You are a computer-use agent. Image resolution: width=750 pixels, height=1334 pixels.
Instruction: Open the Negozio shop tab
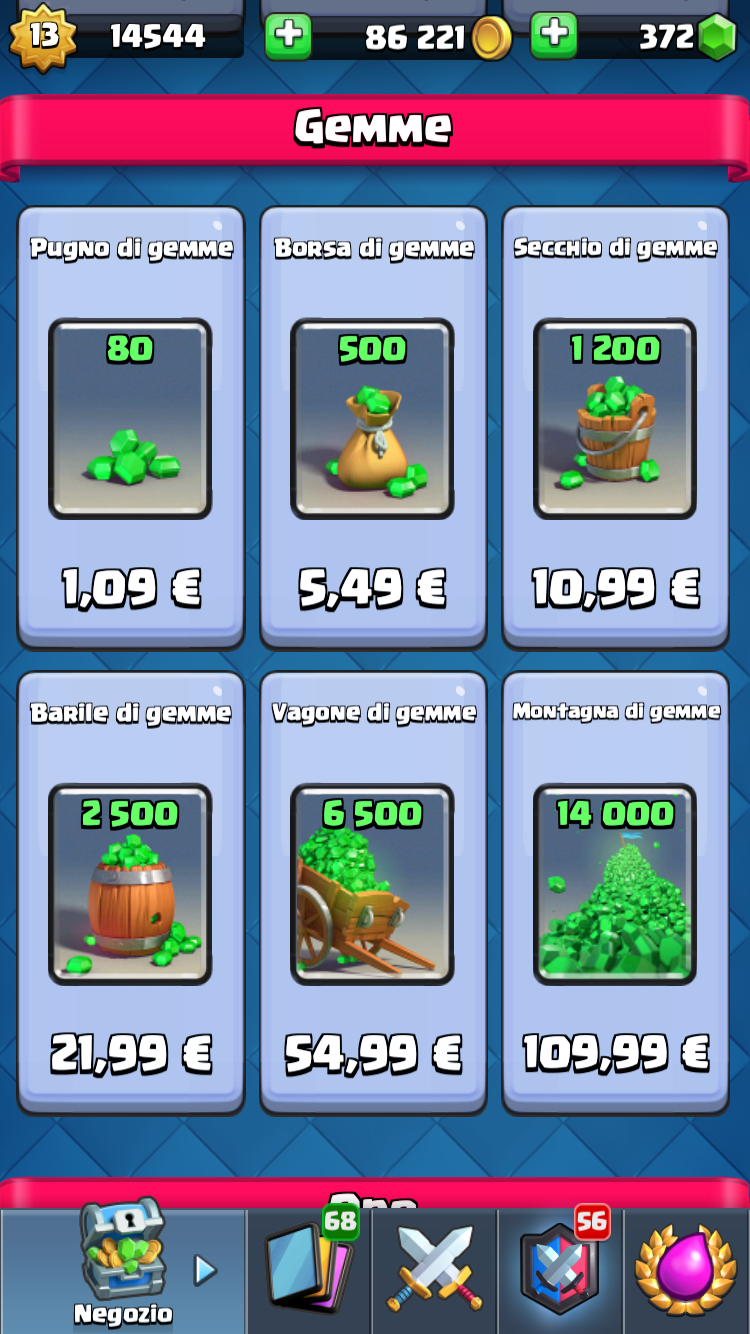coord(123,1271)
